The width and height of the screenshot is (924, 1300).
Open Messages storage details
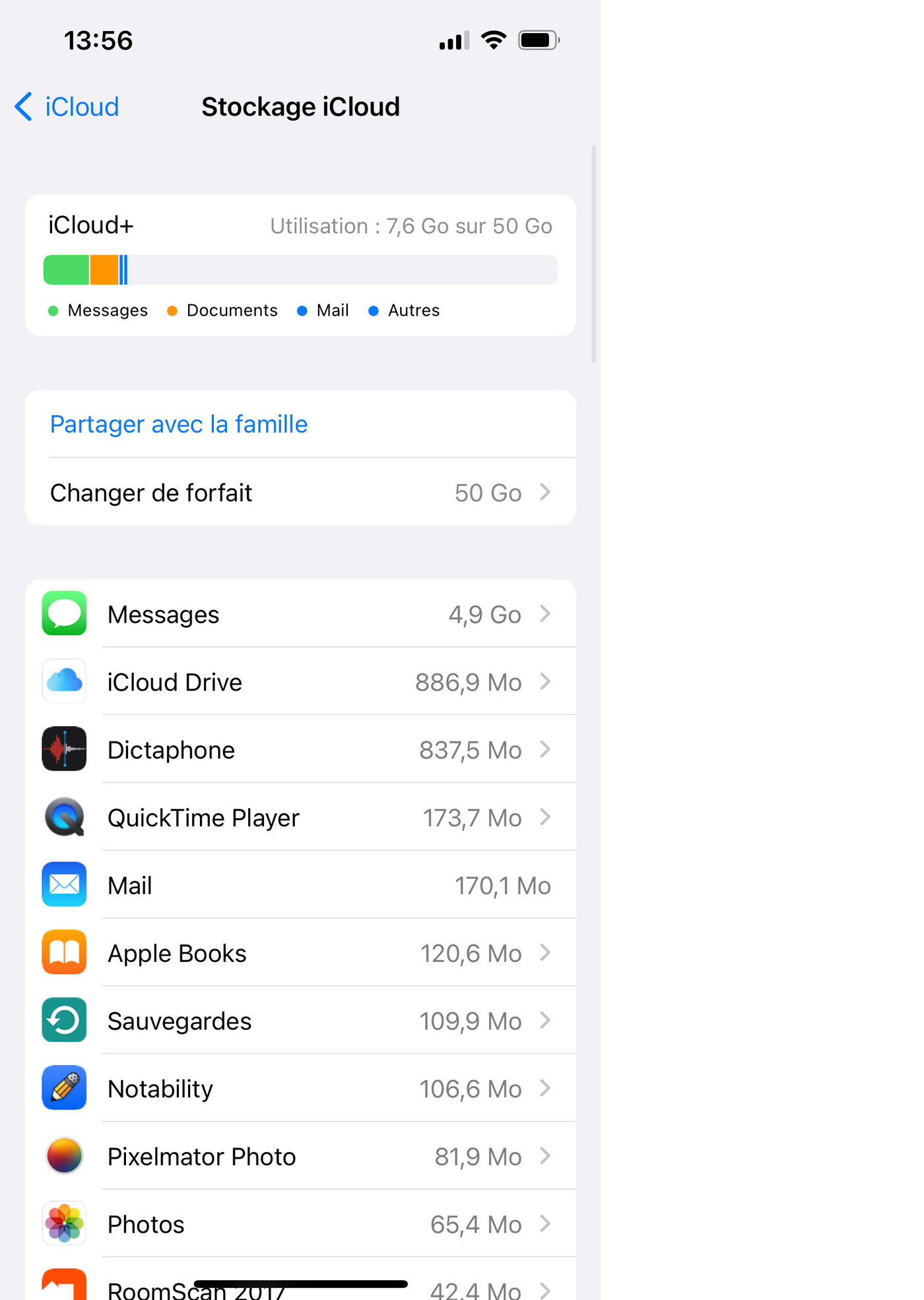tap(300, 615)
